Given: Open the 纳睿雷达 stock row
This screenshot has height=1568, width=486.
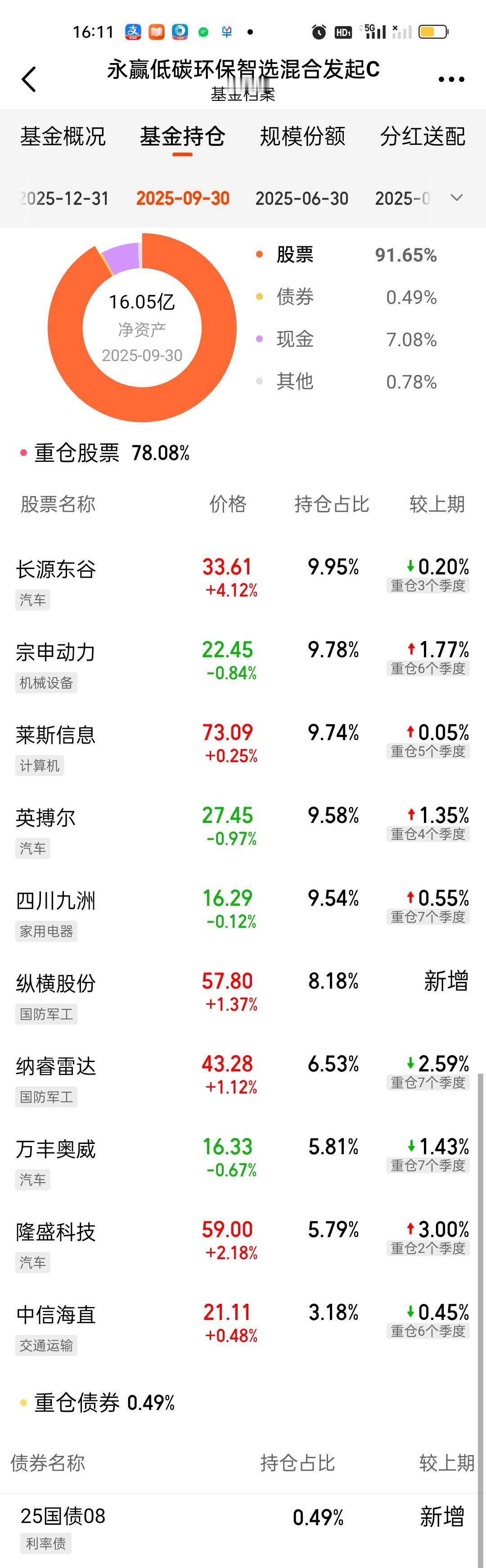Looking at the screenshot, I should coord(243,1079).
